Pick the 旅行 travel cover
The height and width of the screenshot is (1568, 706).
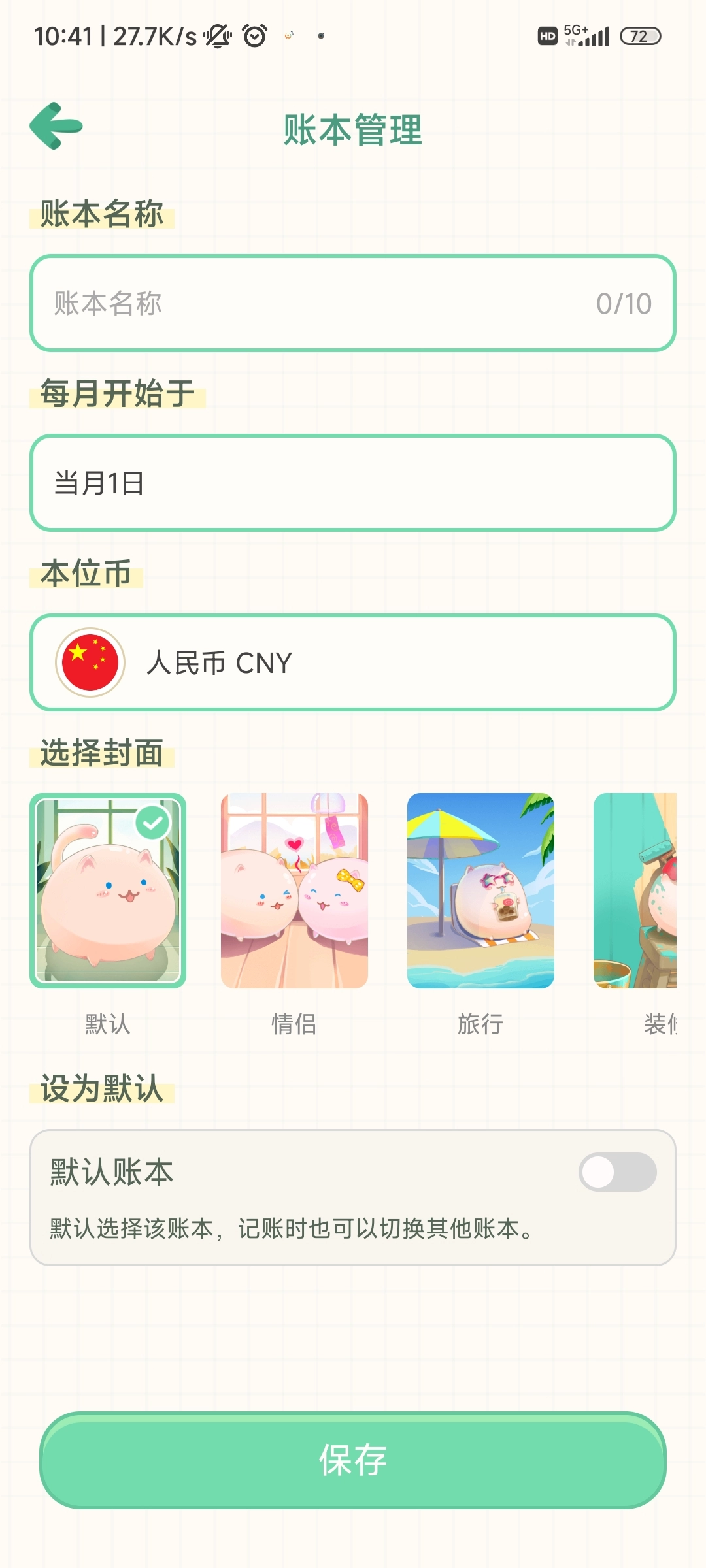tap(480, 890)
